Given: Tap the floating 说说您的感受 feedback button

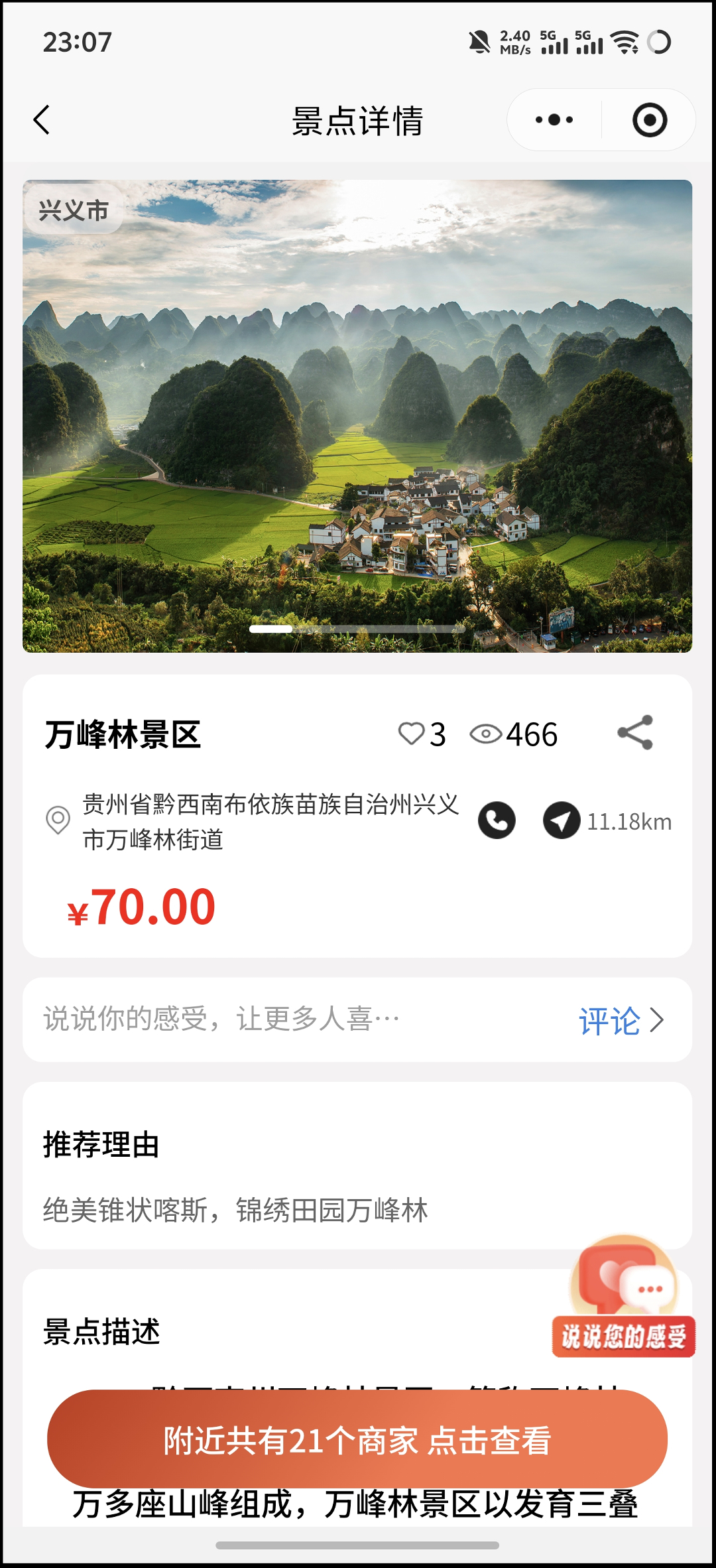Looking at the screenshot, I should point(623,1299).
